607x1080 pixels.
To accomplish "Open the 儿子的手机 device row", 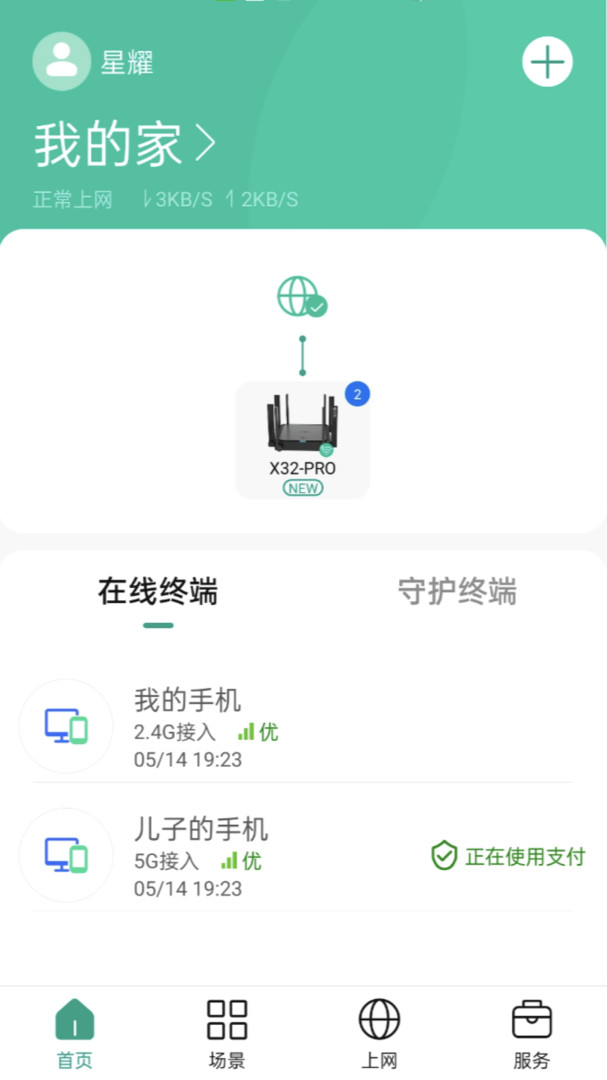I will pyautogui.click(x=300, y=856).
